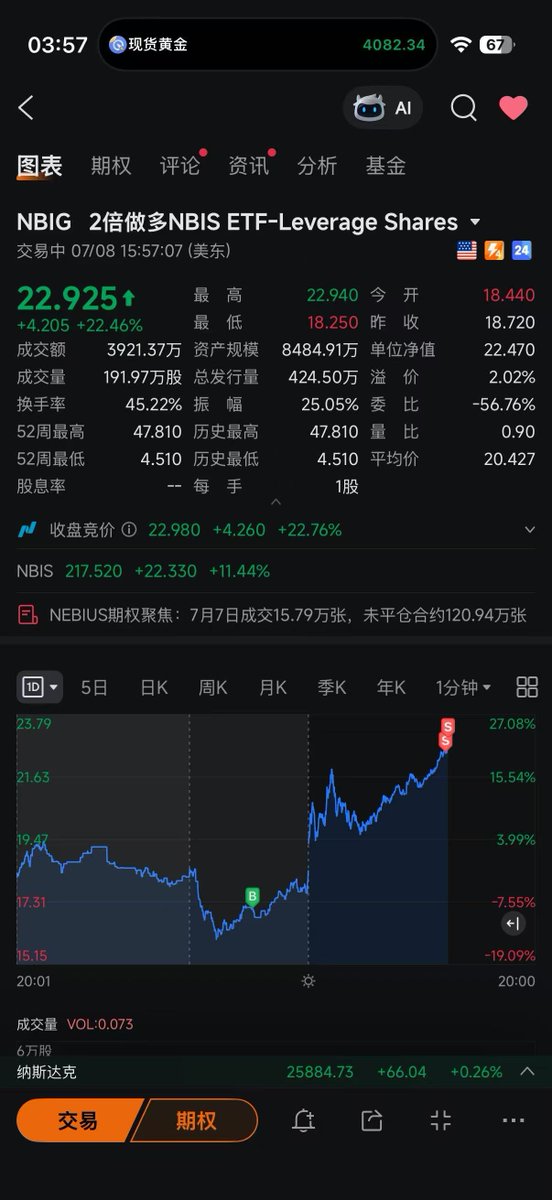
Task: Expand the dropdown next to the ETF name
Action: [475, 223]
